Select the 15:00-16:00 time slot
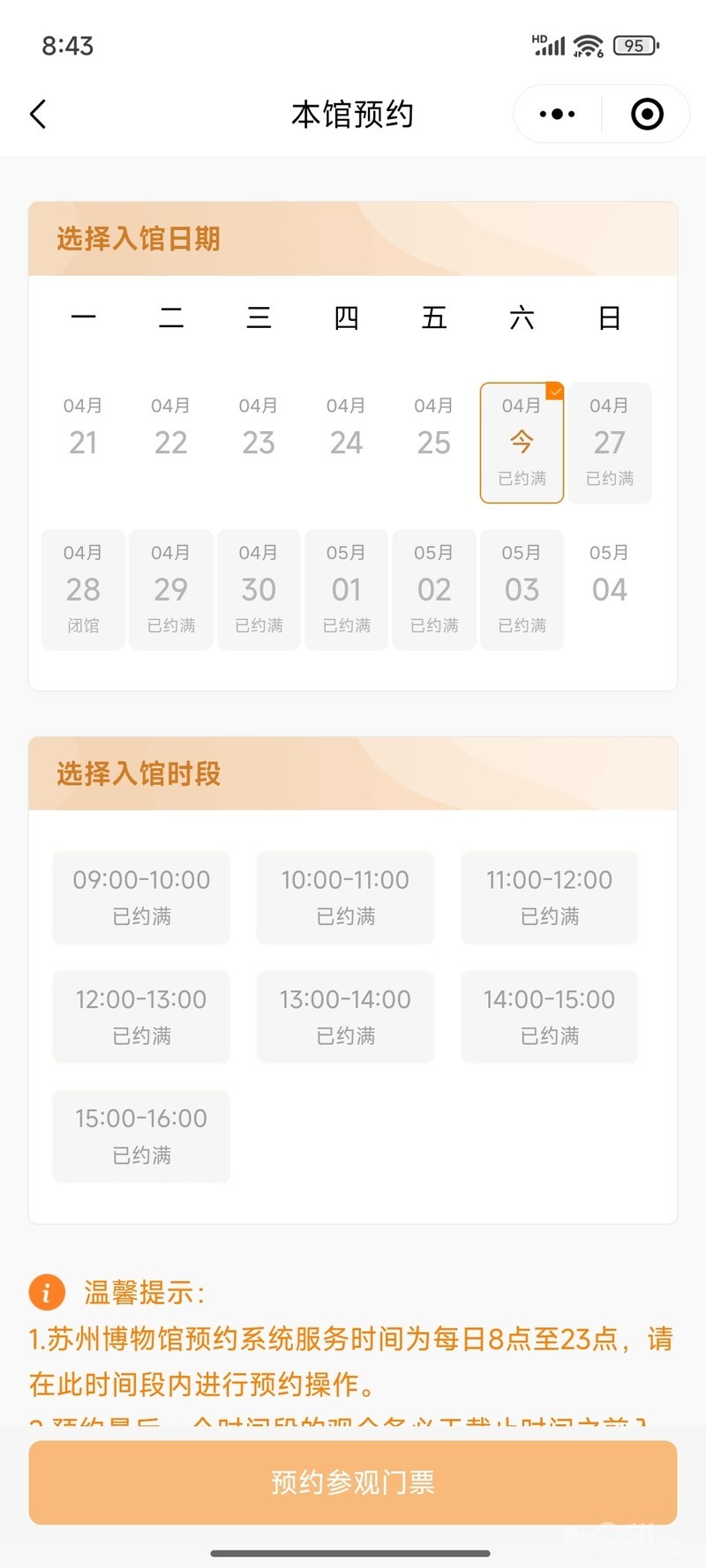 pyautogui.click(x=141, y=1136)
